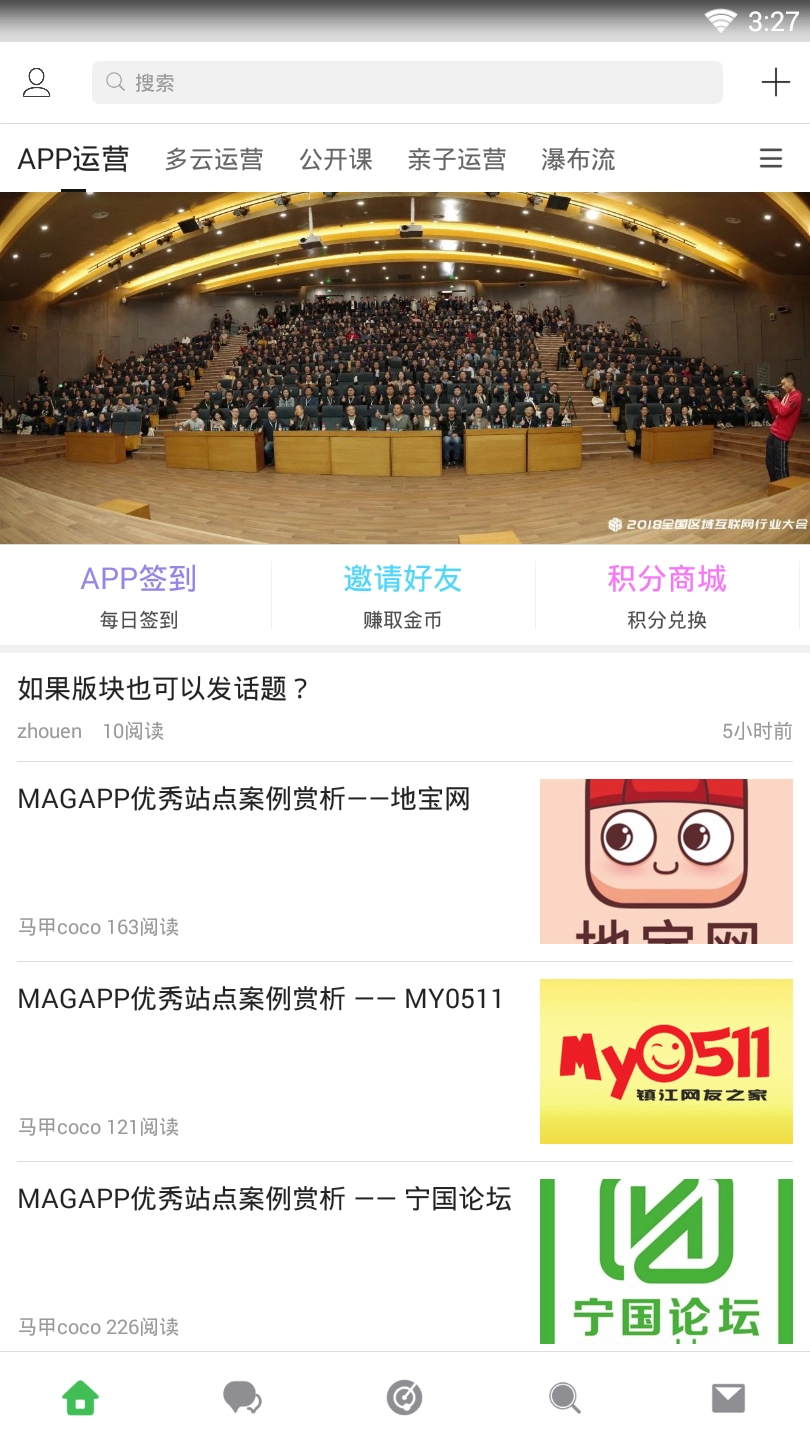The height and width of the screenshot is (1440, 810).
Task: Tap the user profile icon at top left
Action: pyautogui.click(x=37, y=82)
